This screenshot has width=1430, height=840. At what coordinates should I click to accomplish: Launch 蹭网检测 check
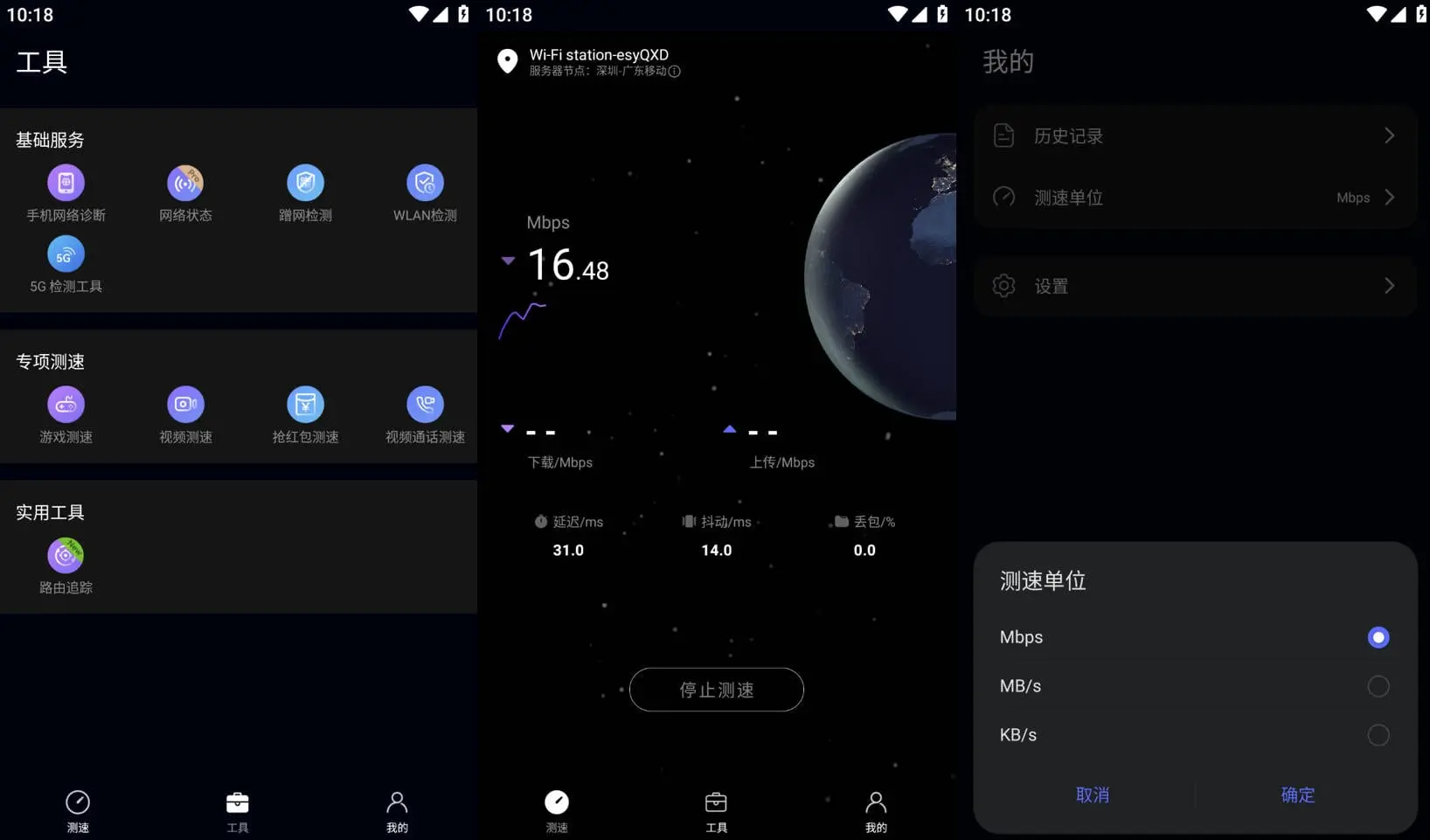pyautogui.click(x=305, y=184)
